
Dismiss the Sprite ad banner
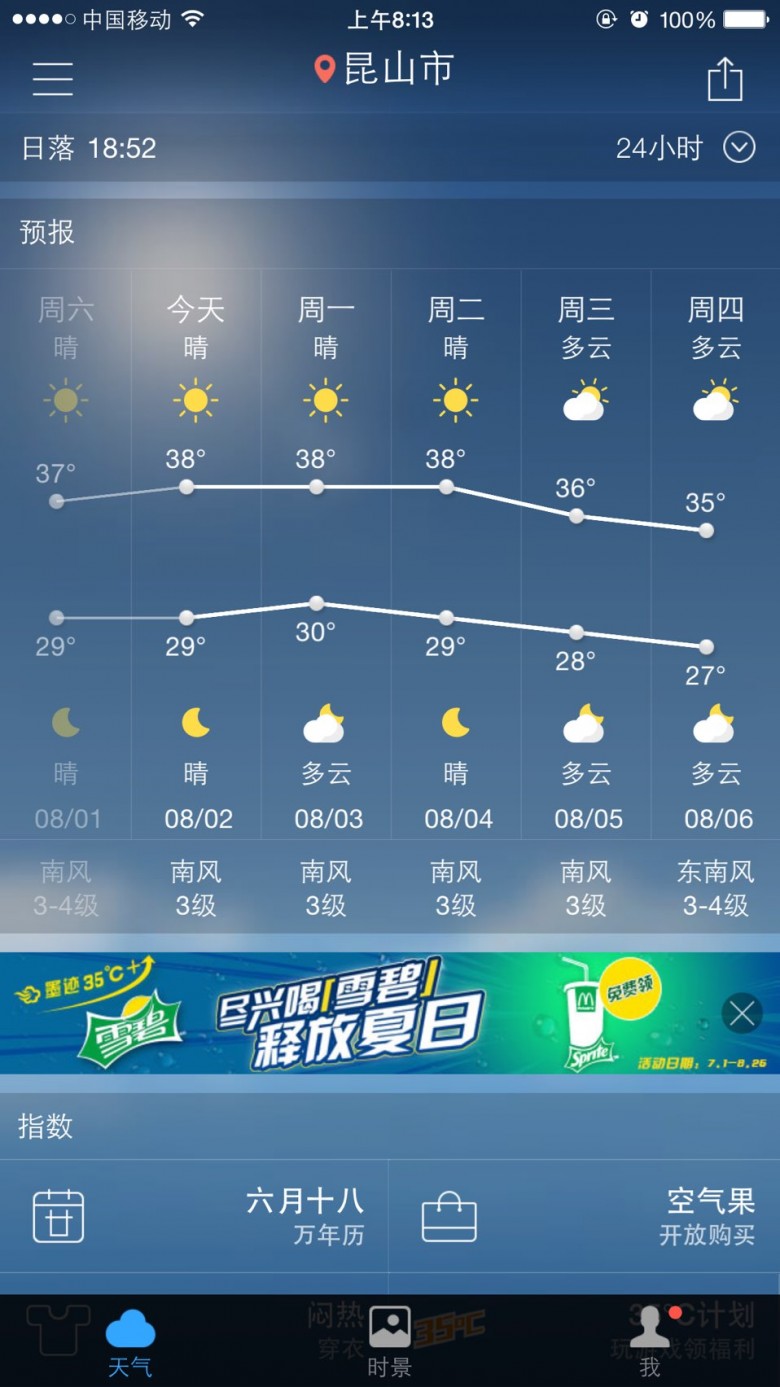coord(742,1014)
